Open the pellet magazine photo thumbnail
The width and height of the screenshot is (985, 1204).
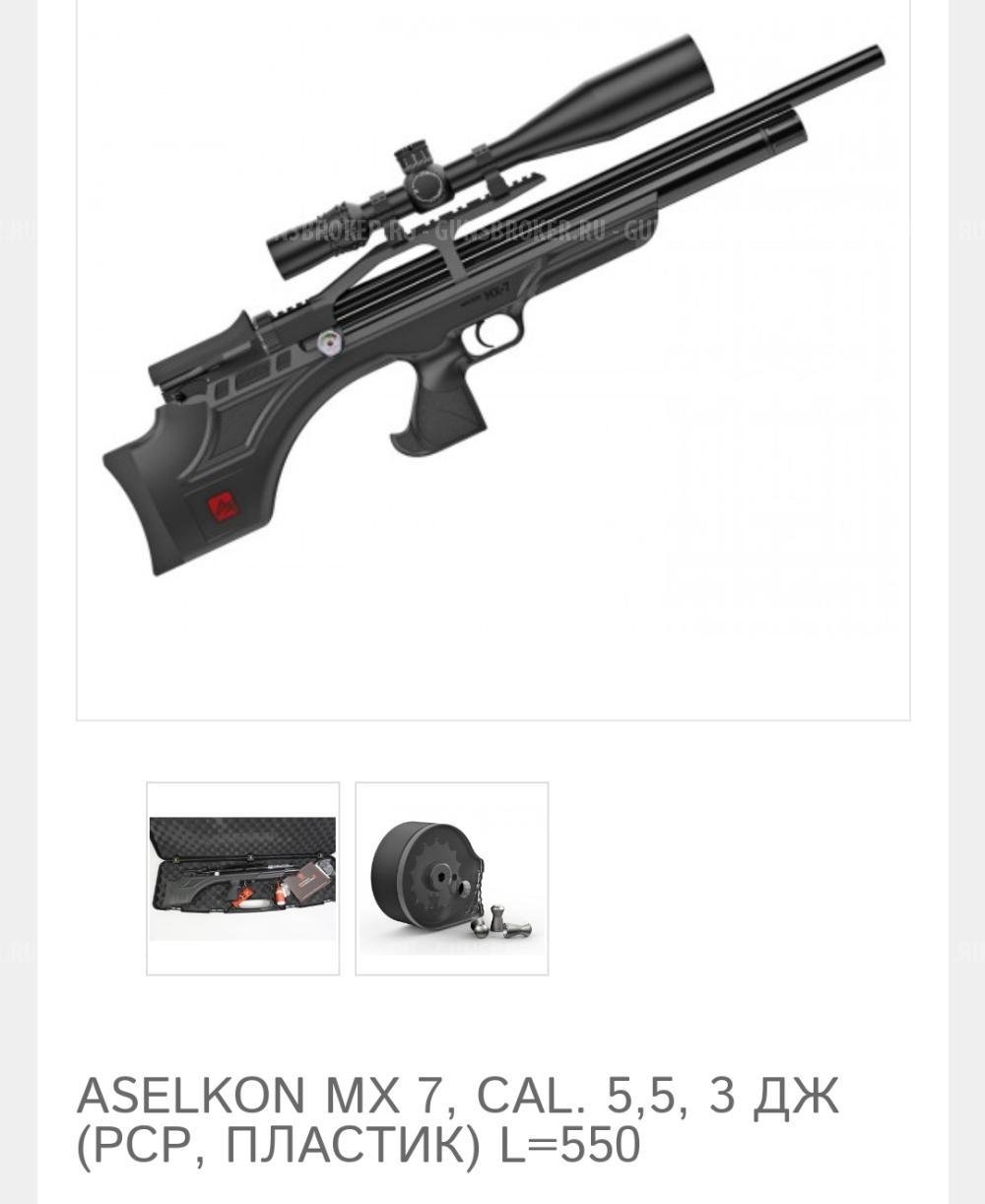tap(451, 878)
